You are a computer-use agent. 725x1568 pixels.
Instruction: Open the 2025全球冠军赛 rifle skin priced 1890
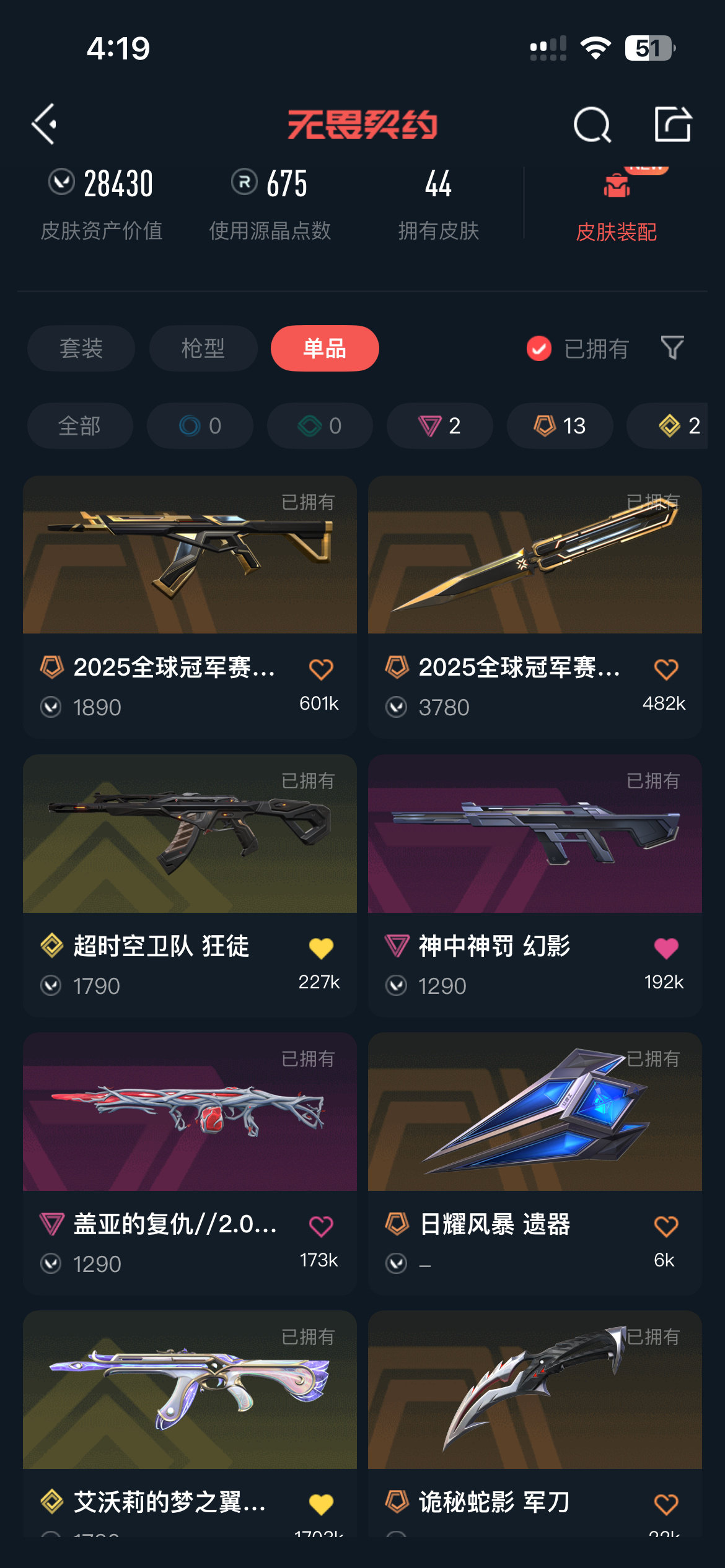tap(190, 557)
